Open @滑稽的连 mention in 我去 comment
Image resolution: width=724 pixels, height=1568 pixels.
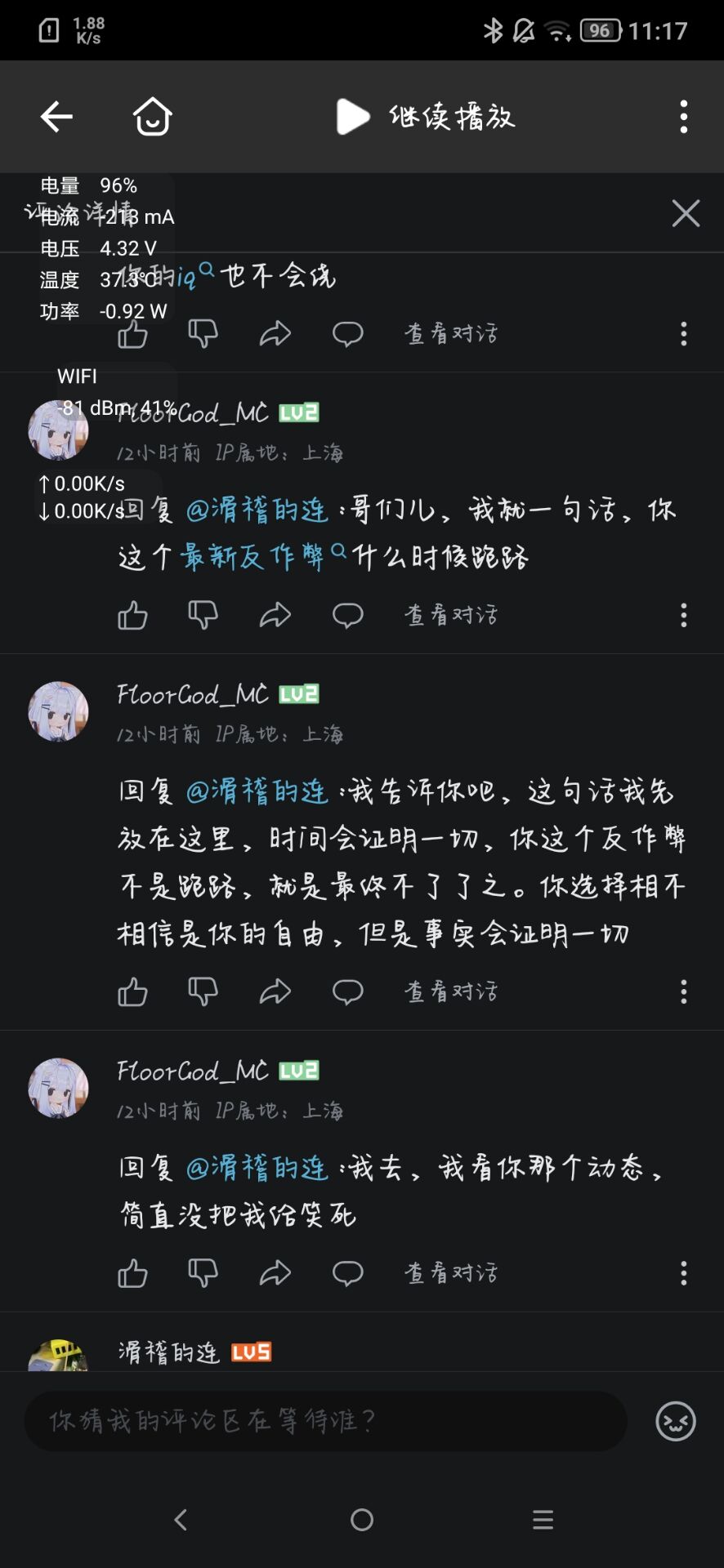coord(257,1168)
